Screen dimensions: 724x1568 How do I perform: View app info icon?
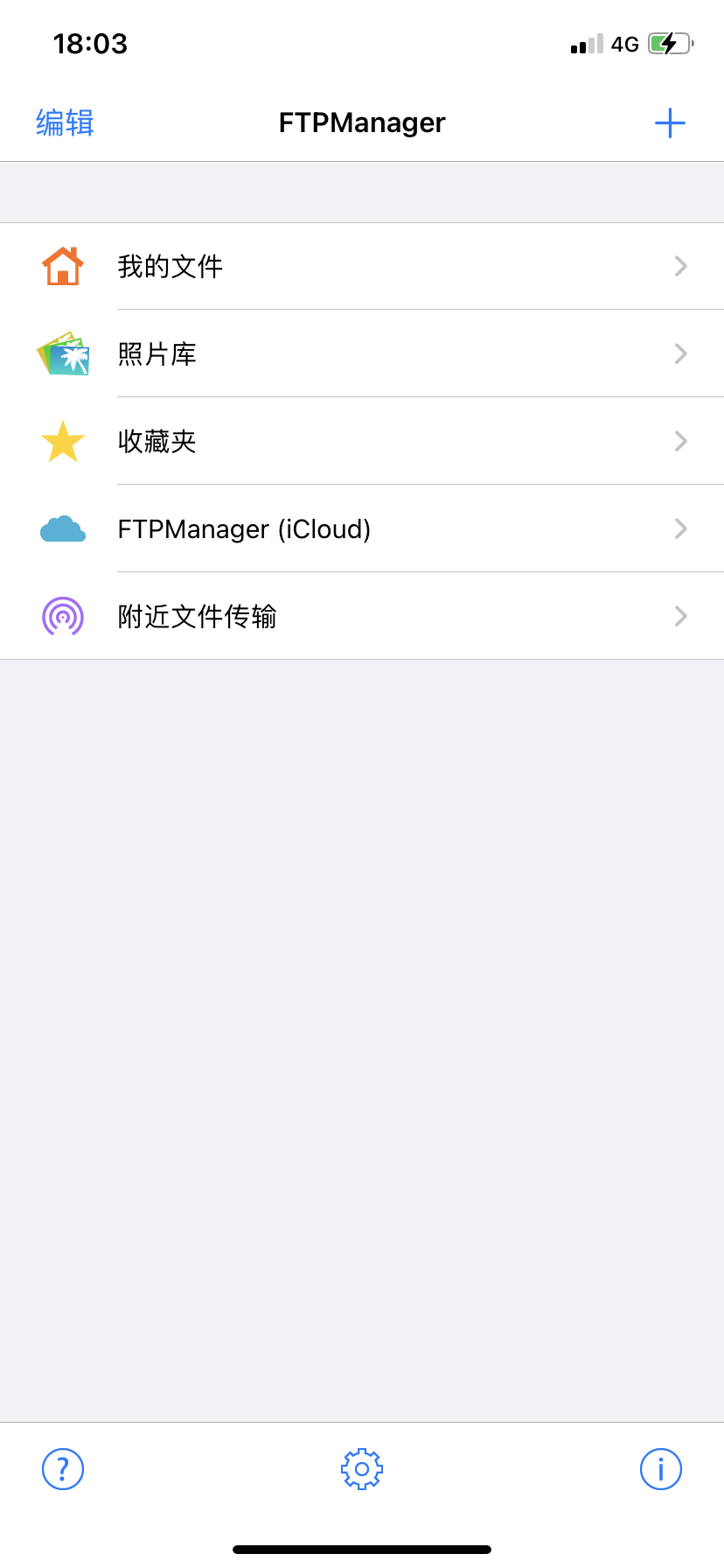pos(661,1469)
